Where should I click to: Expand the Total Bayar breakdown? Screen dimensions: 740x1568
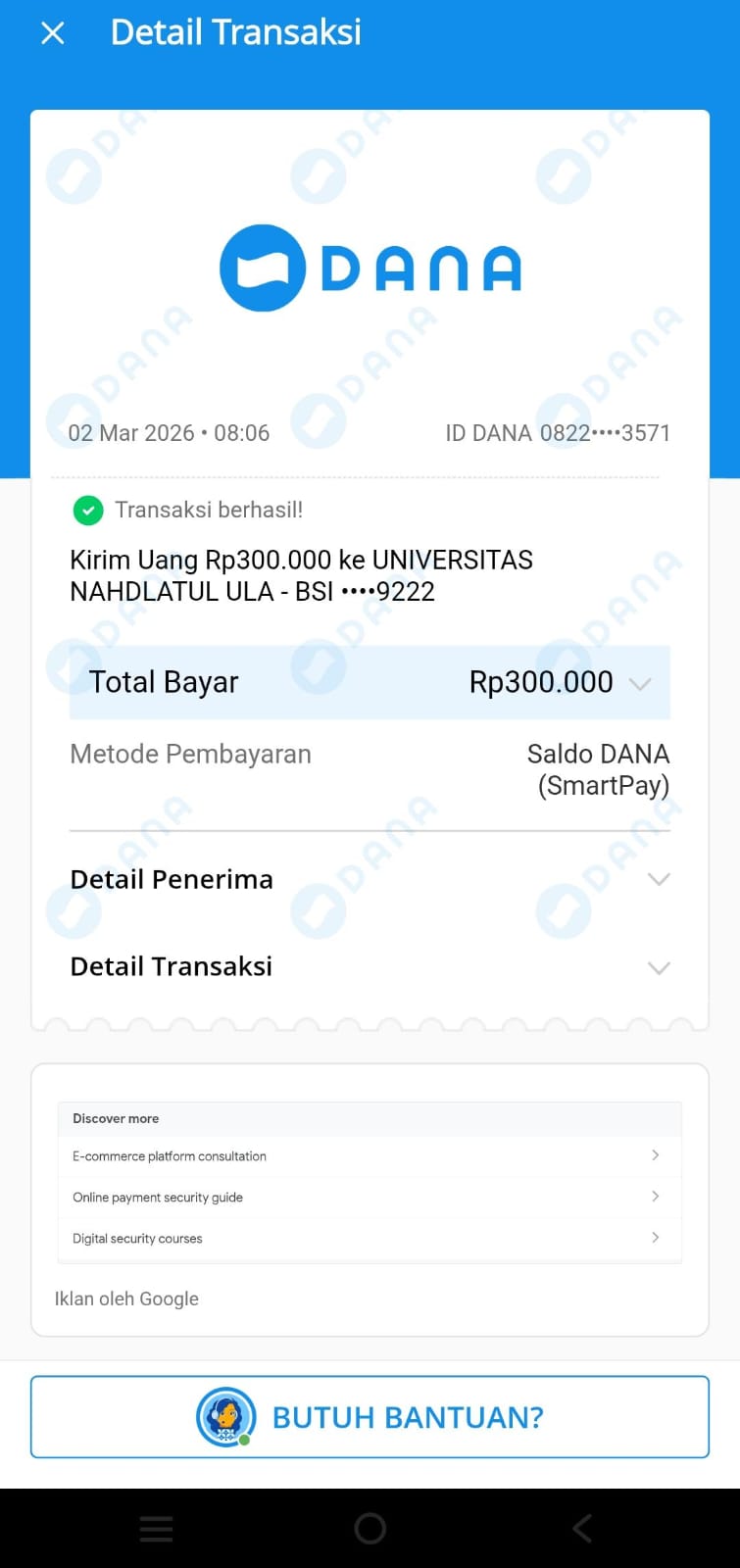639,683
